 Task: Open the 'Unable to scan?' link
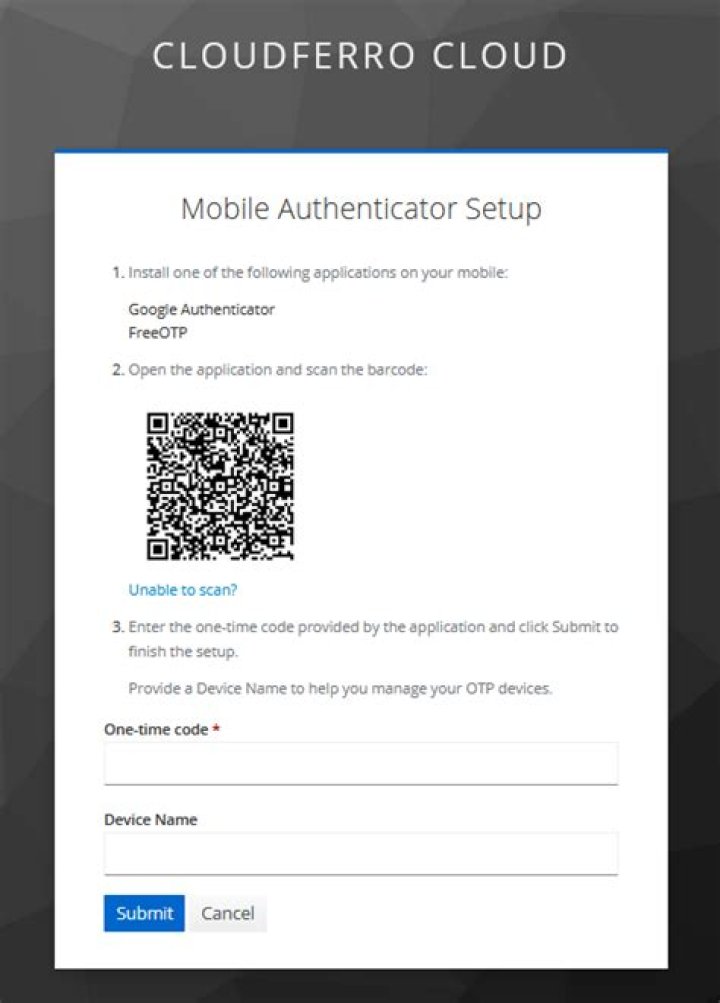[x=183, y=590]
